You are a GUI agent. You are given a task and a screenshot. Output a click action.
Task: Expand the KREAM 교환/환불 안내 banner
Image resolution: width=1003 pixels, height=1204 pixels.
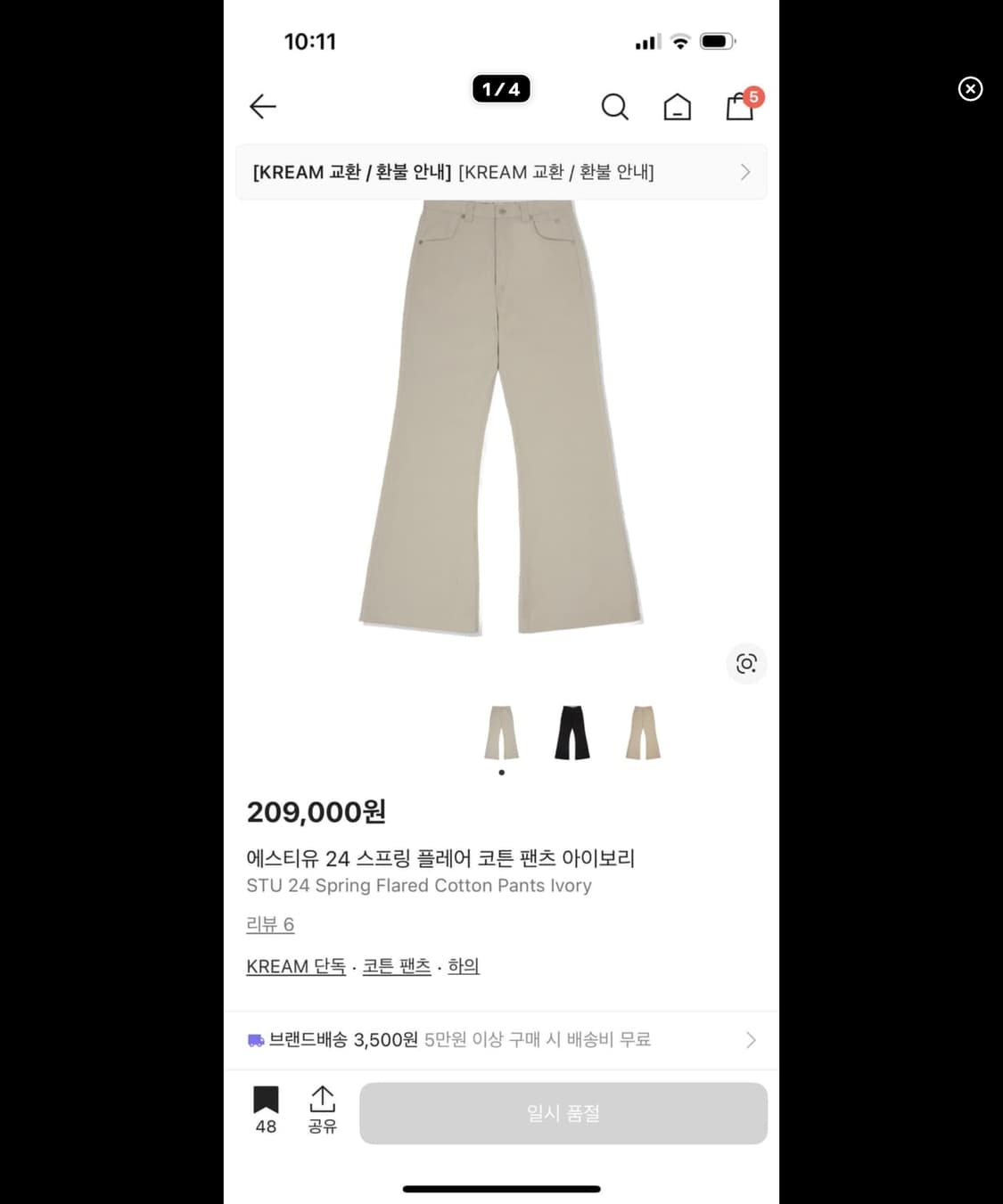click(x=502, y=171)
